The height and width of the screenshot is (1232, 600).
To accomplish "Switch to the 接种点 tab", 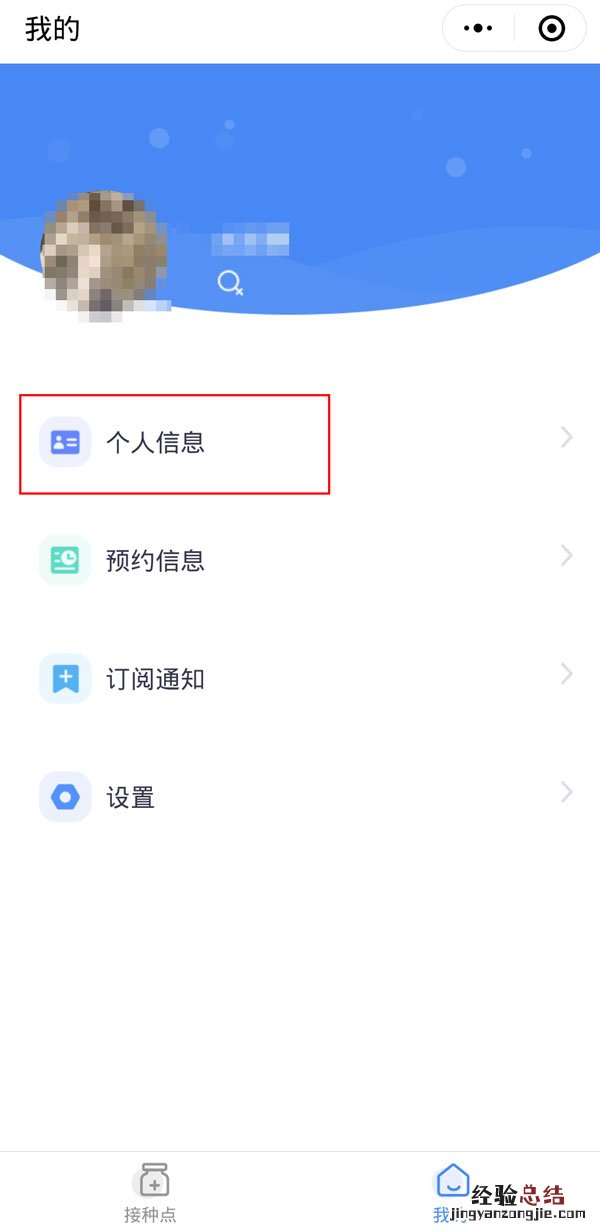I will pos(150,1193).
